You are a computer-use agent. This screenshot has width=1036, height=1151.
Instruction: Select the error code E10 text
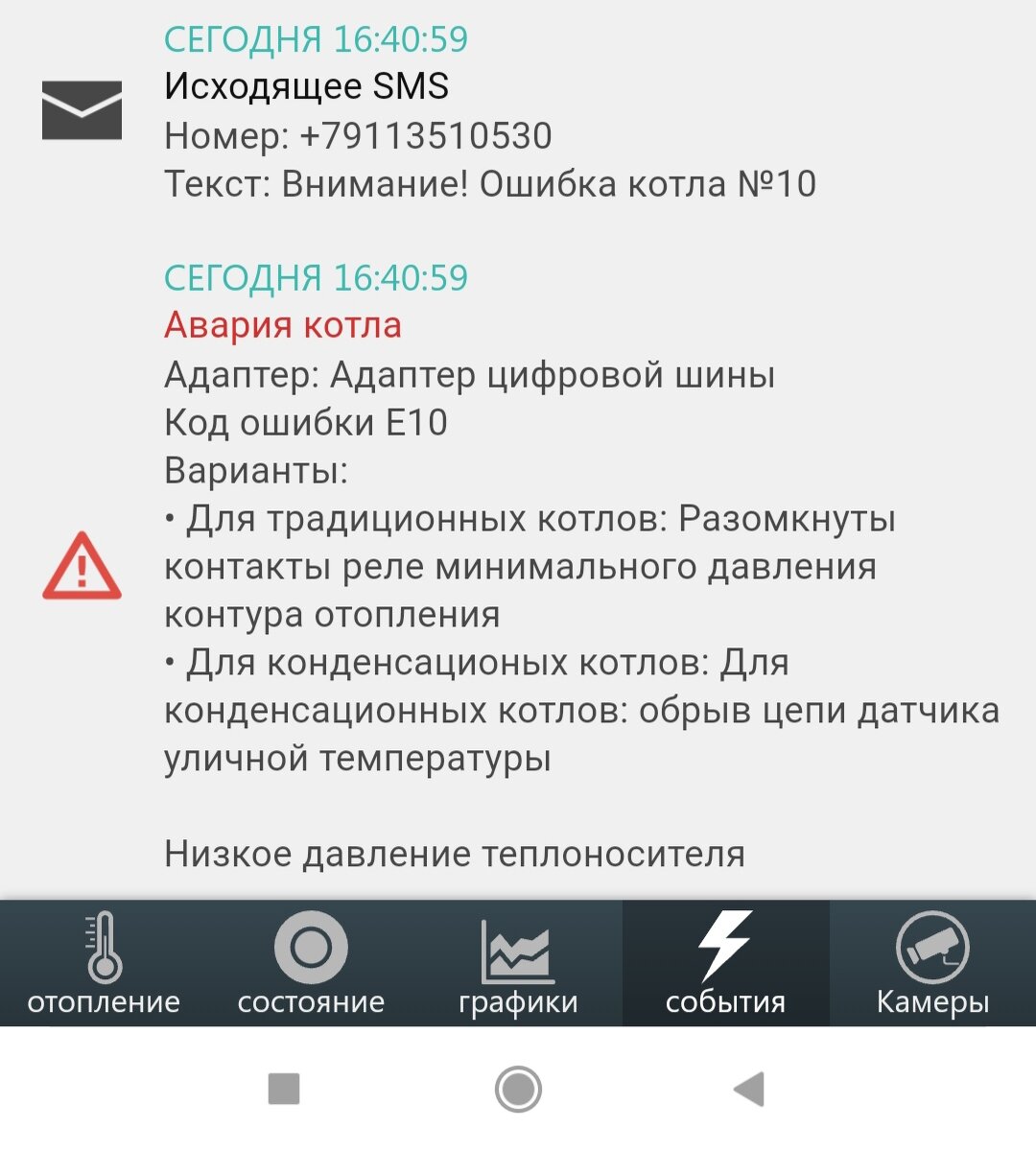pyautogui.click(x=309, y=420)
